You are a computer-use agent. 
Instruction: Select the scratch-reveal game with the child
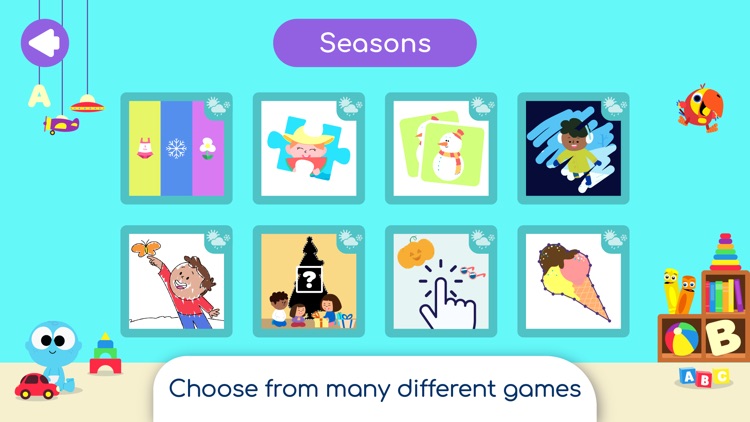click(x=573, y=148)
